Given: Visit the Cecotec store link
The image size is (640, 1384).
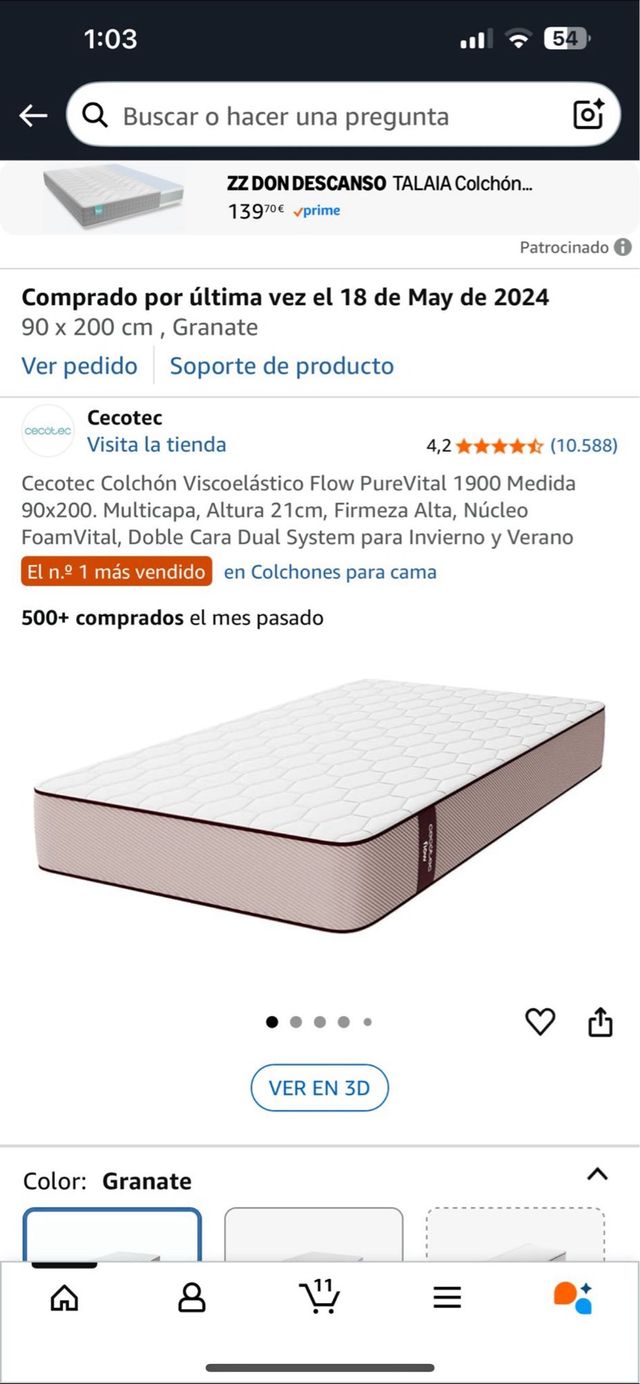Looking at the screenshot, I should click(x=156, y=445).
